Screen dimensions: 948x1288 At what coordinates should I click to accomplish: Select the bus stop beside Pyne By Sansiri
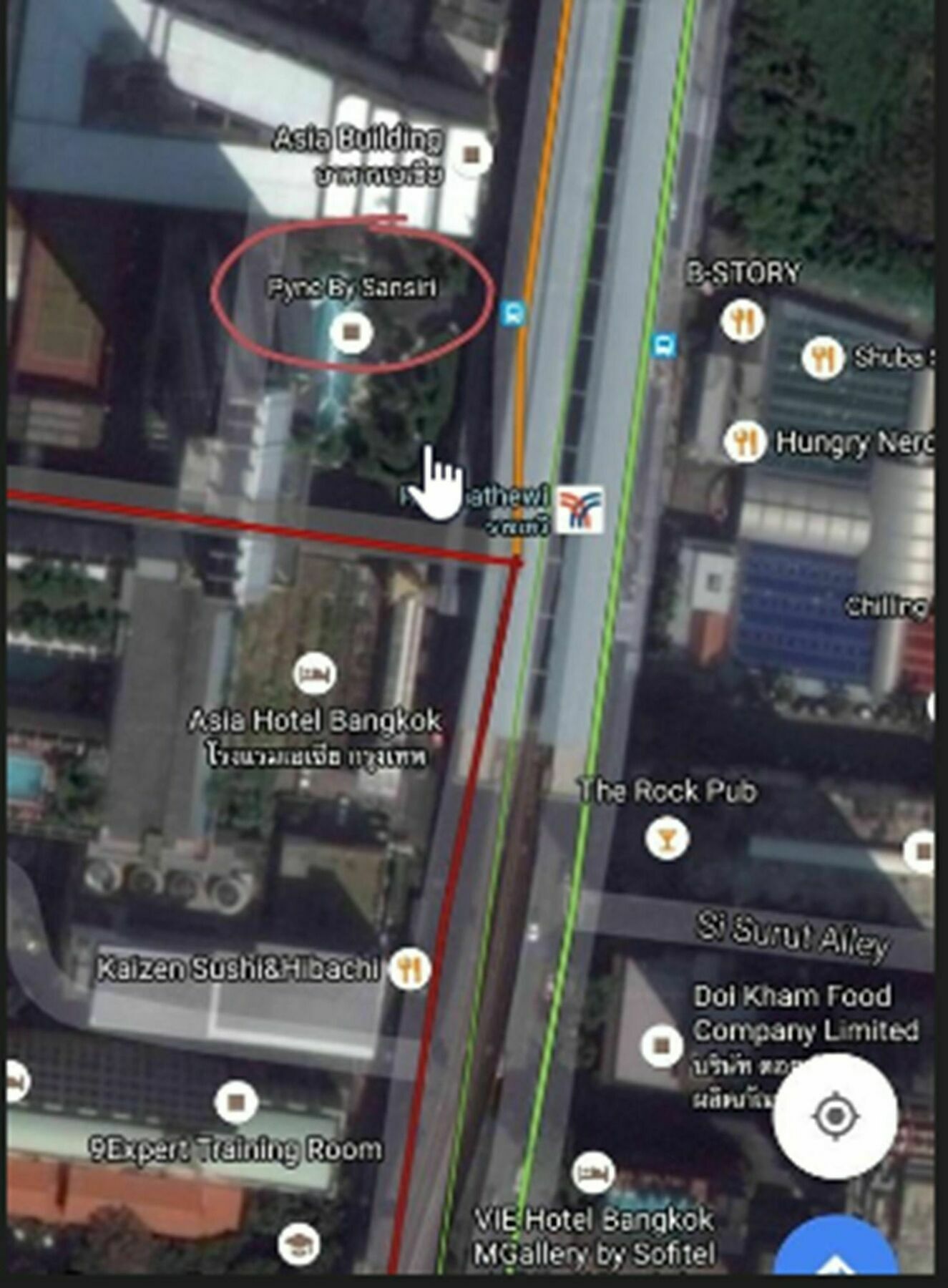(x=512, y=313)
